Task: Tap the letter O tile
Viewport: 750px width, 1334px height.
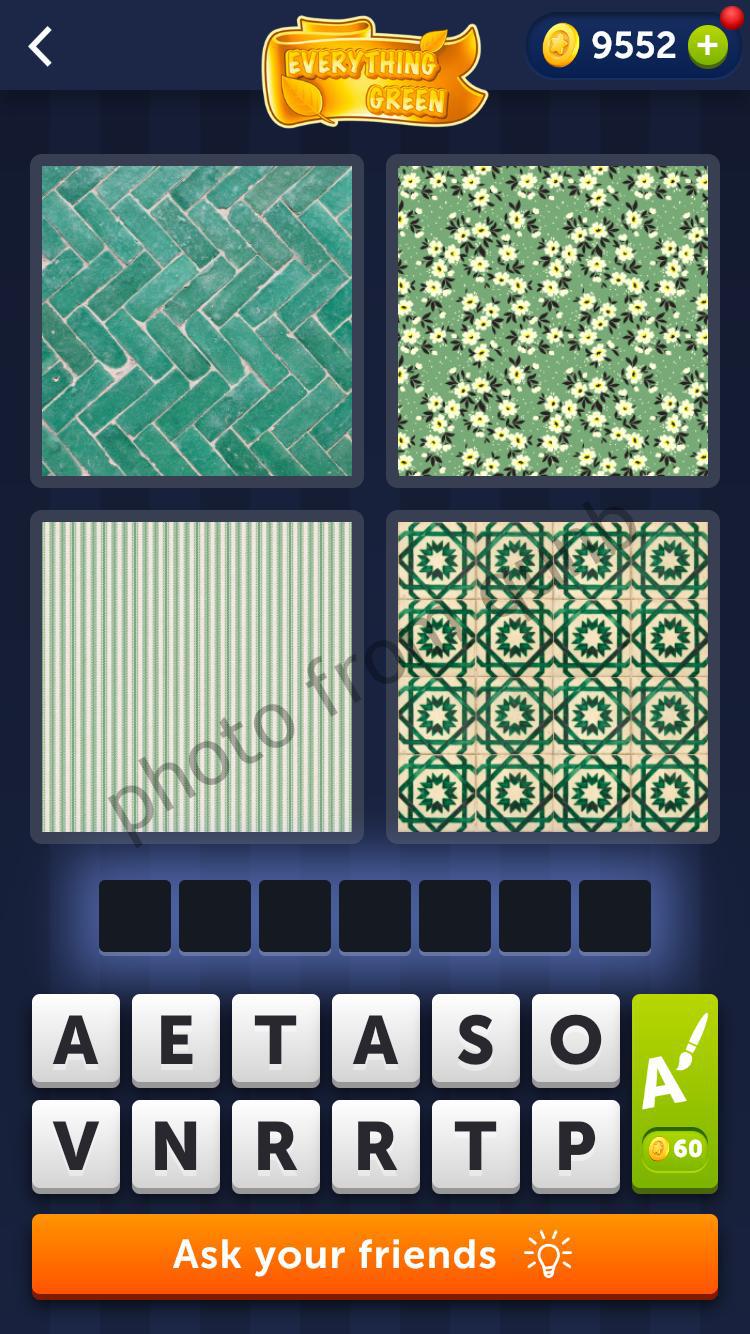Action: click(575, 1040)
